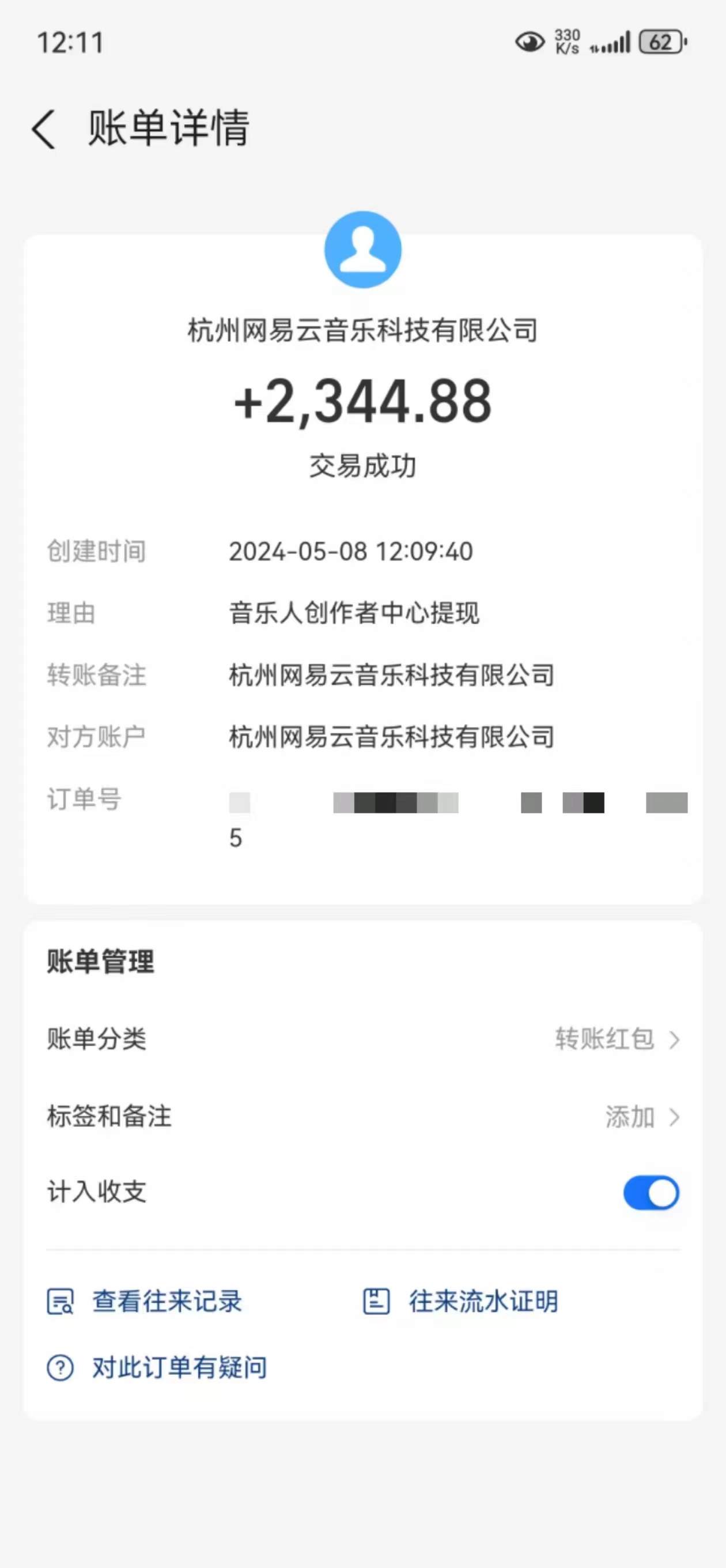Open the payer's blue profile avatar

(x=362, y=250)
